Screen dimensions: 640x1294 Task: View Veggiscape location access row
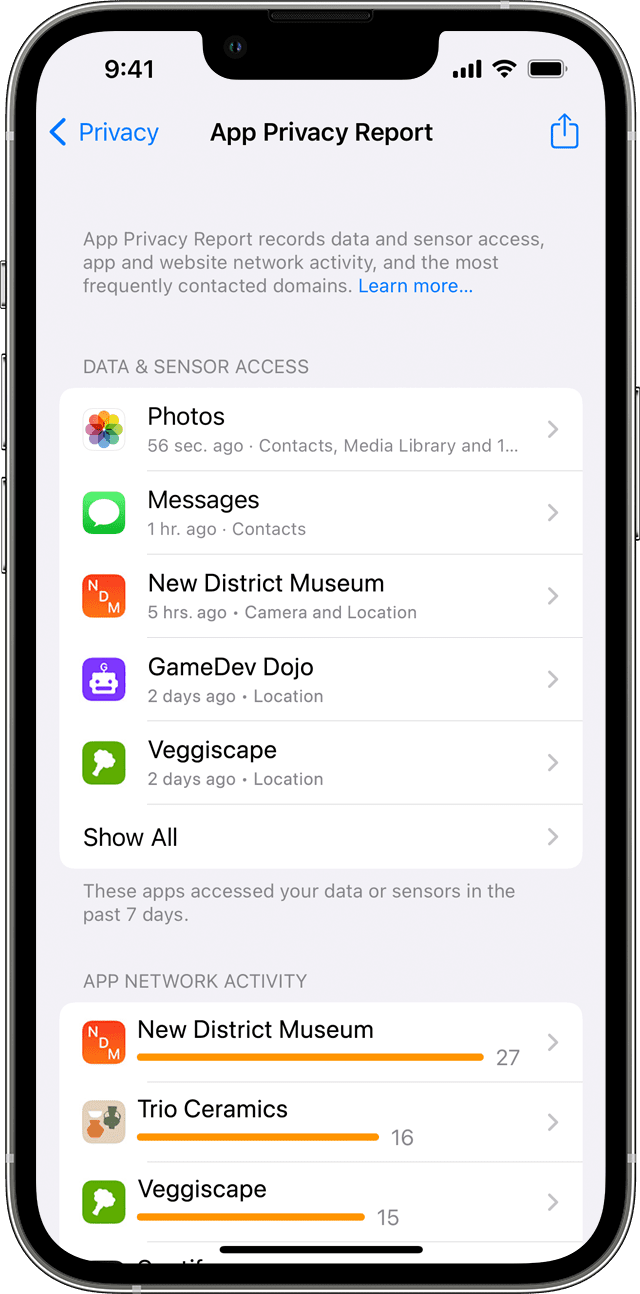point(321,763)
